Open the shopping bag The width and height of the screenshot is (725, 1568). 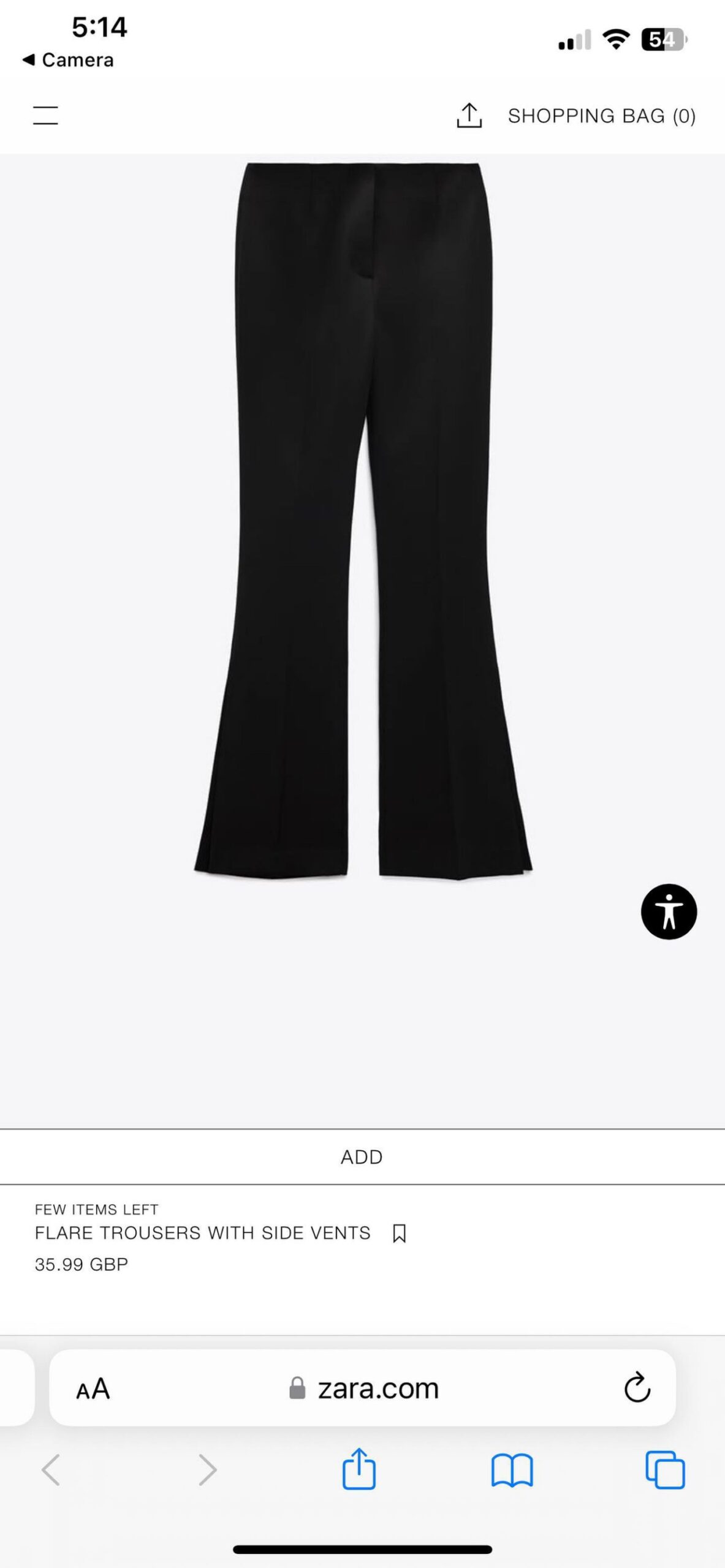point(601,116)
